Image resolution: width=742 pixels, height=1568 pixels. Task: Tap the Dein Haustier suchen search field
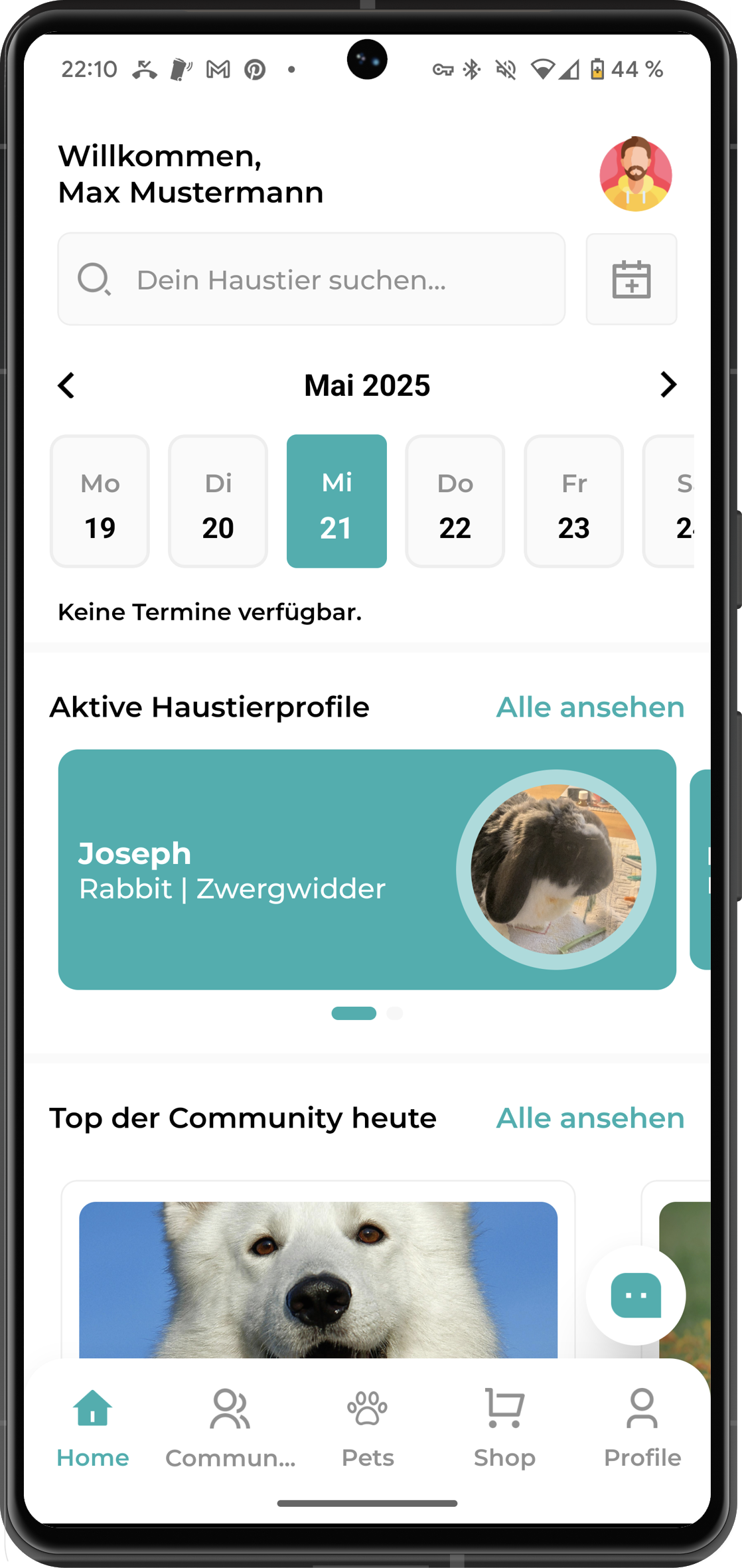click(x=311, y=280)
